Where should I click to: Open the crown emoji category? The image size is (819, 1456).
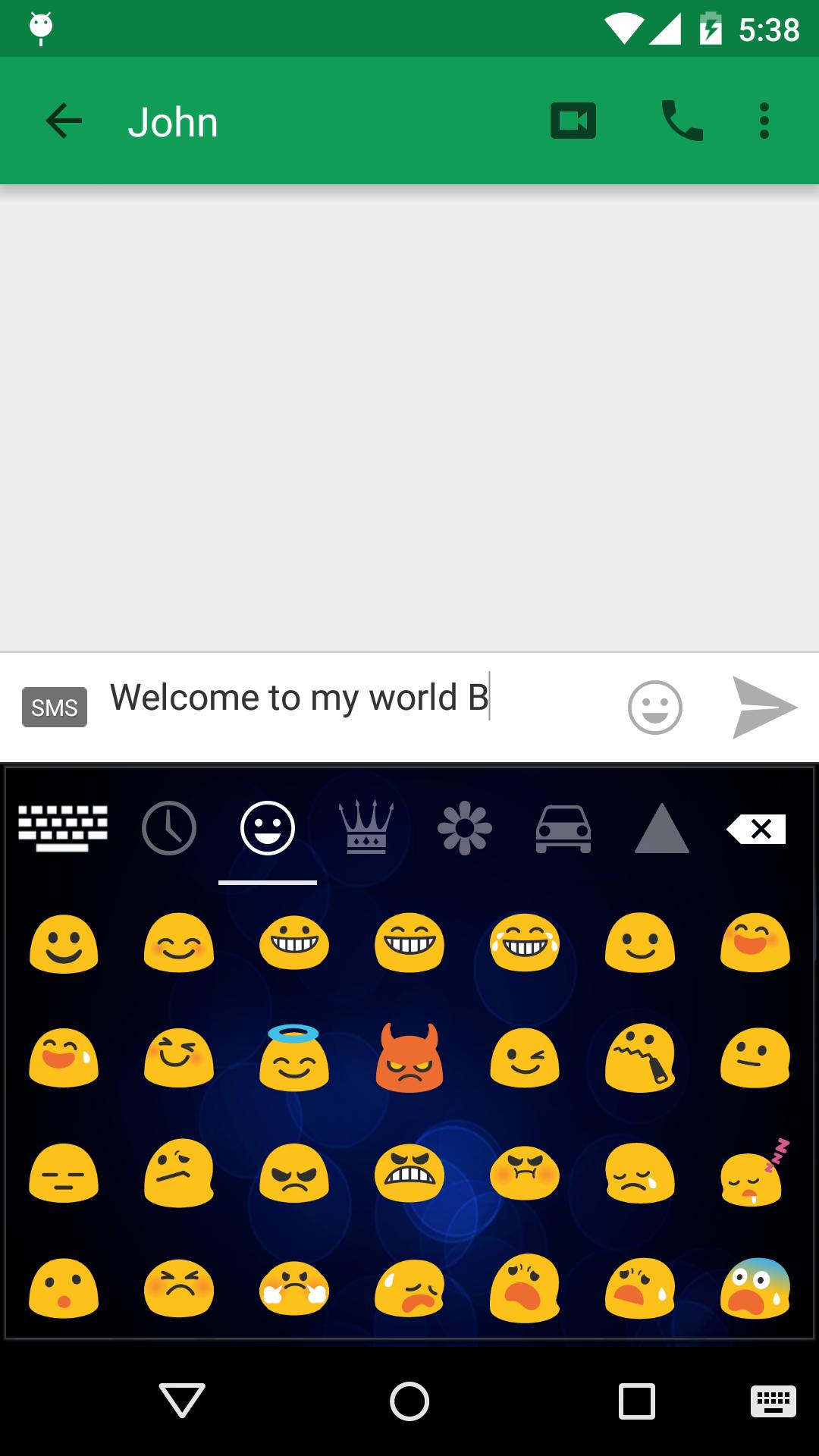click(366, 828)
